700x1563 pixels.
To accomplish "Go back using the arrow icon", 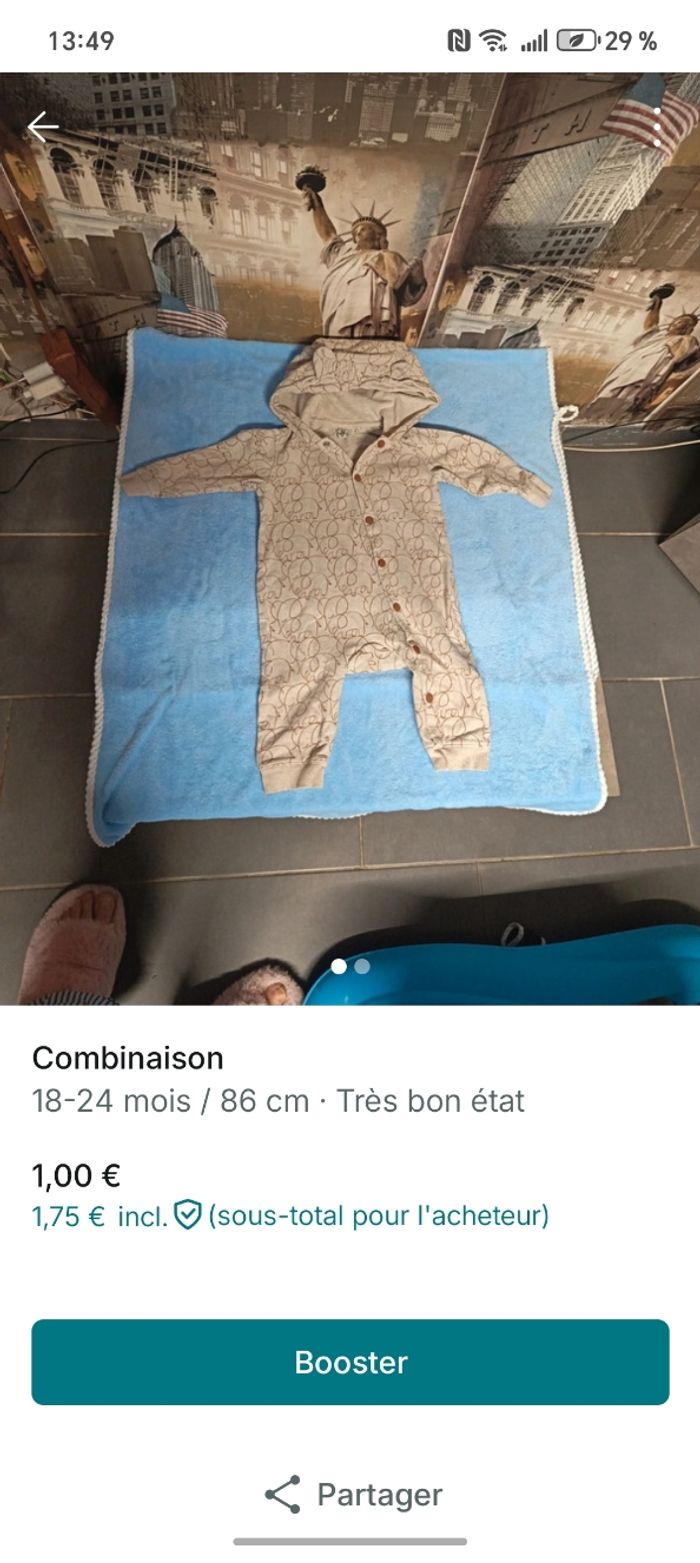I will point(43,127).
